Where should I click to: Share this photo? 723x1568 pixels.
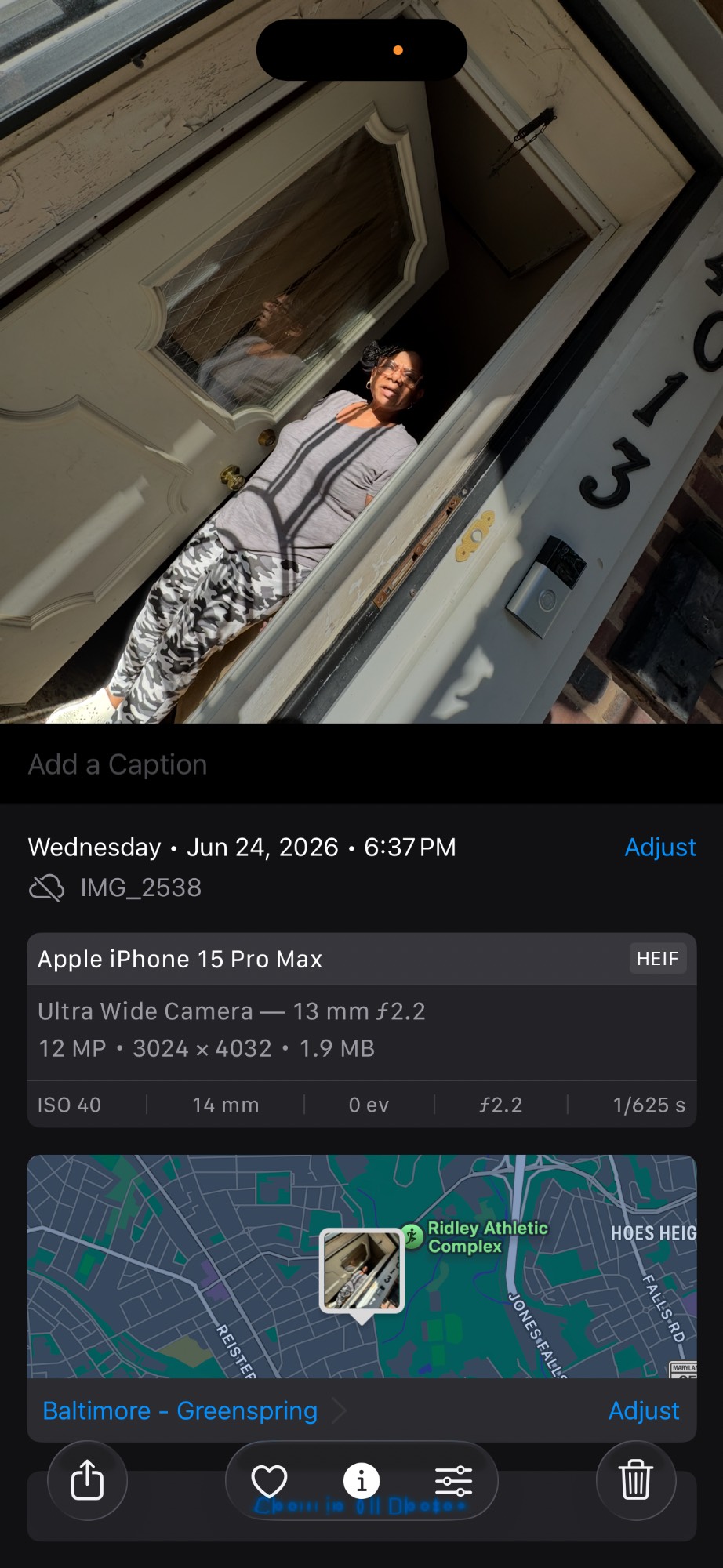click(x=87, y=1480)
